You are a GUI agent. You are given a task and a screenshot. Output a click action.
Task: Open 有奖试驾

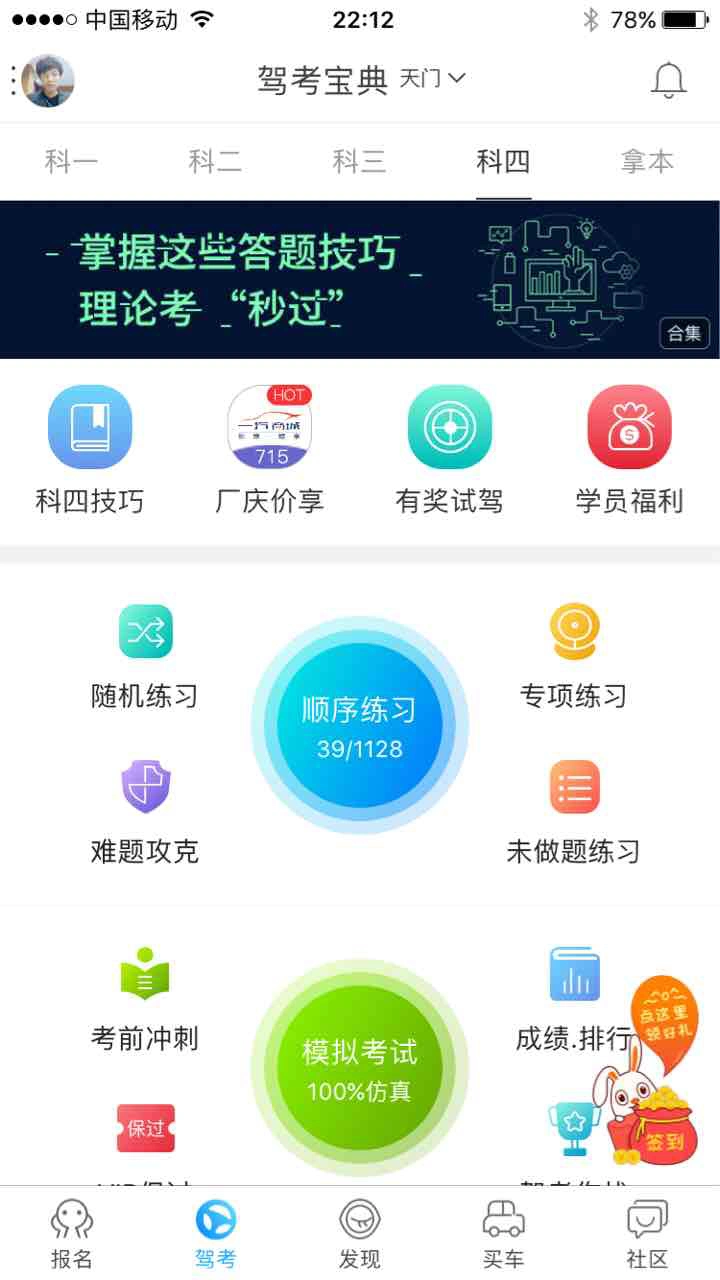click(x=450, y=450)
